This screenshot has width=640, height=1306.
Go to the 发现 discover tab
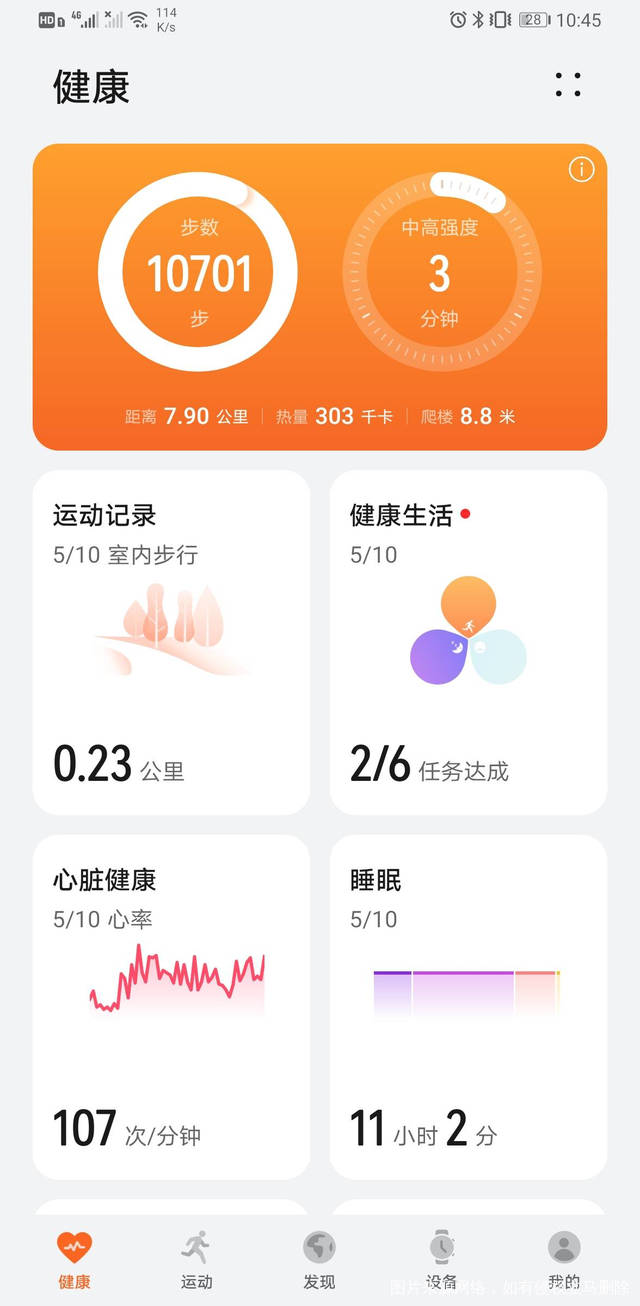pyautogui.click(x=319, y=1258)
